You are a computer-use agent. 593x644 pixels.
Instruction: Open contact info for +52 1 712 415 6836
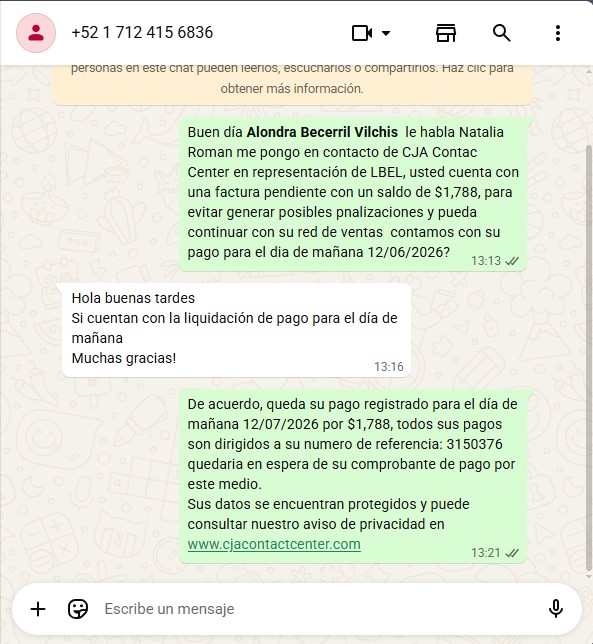(x=142, y=33)
